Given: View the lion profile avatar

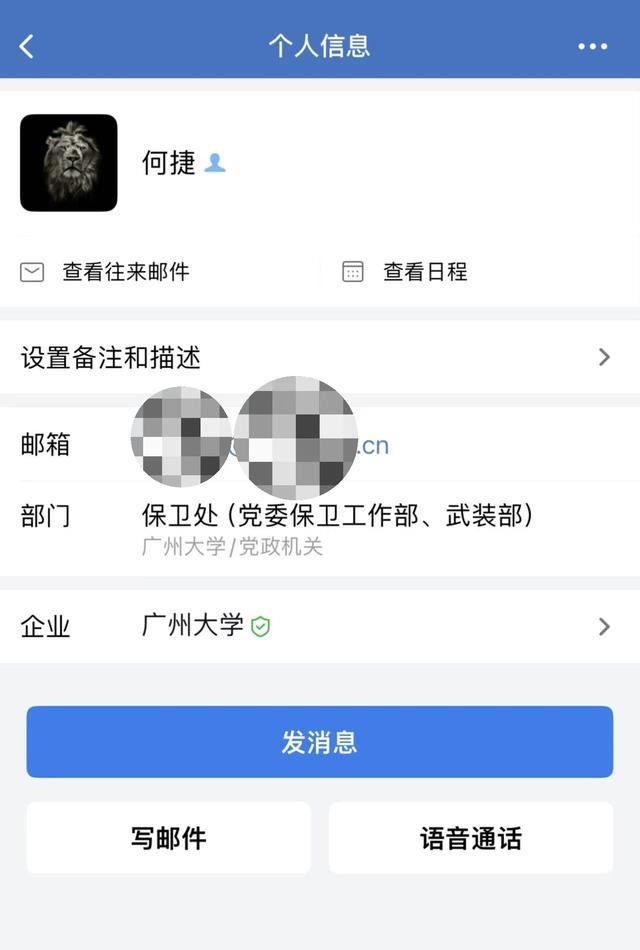Looking at the screenshot, I should coord(69,163).
